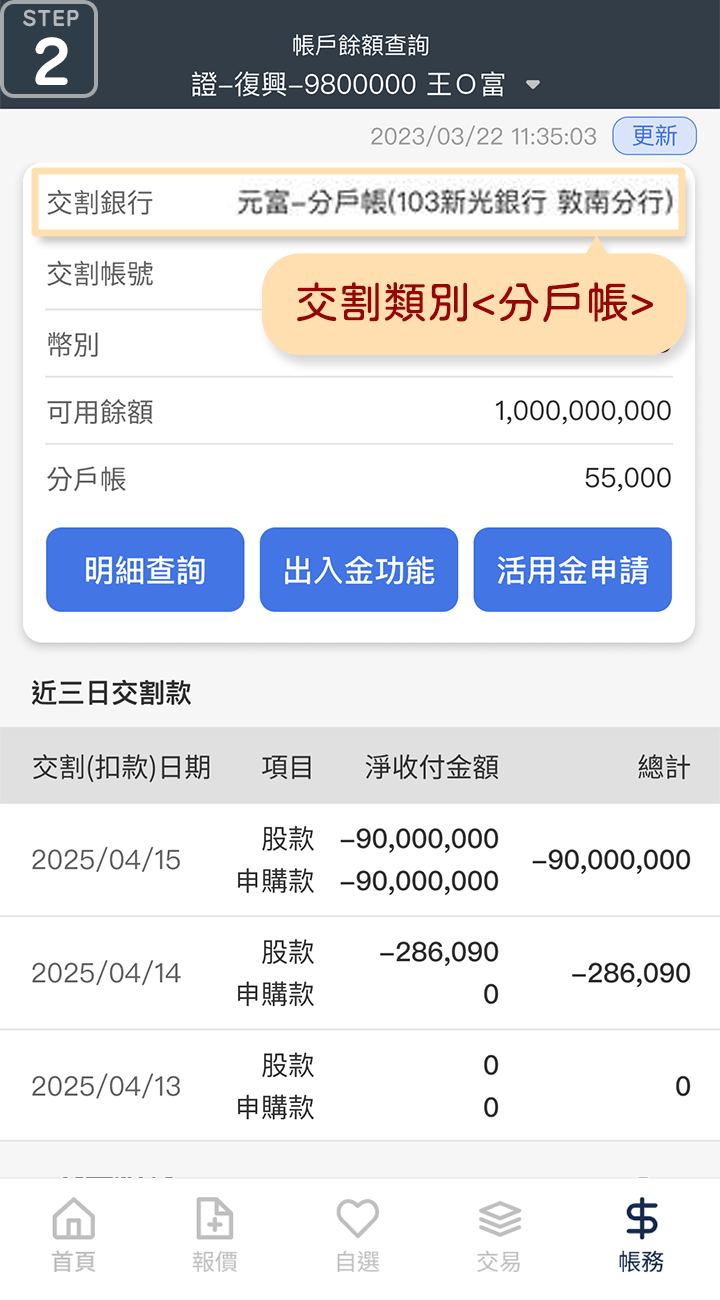Screen dimensions: 720x1300
Task: Tap the 更新 refresh button
Action: (x=654, y=136)
